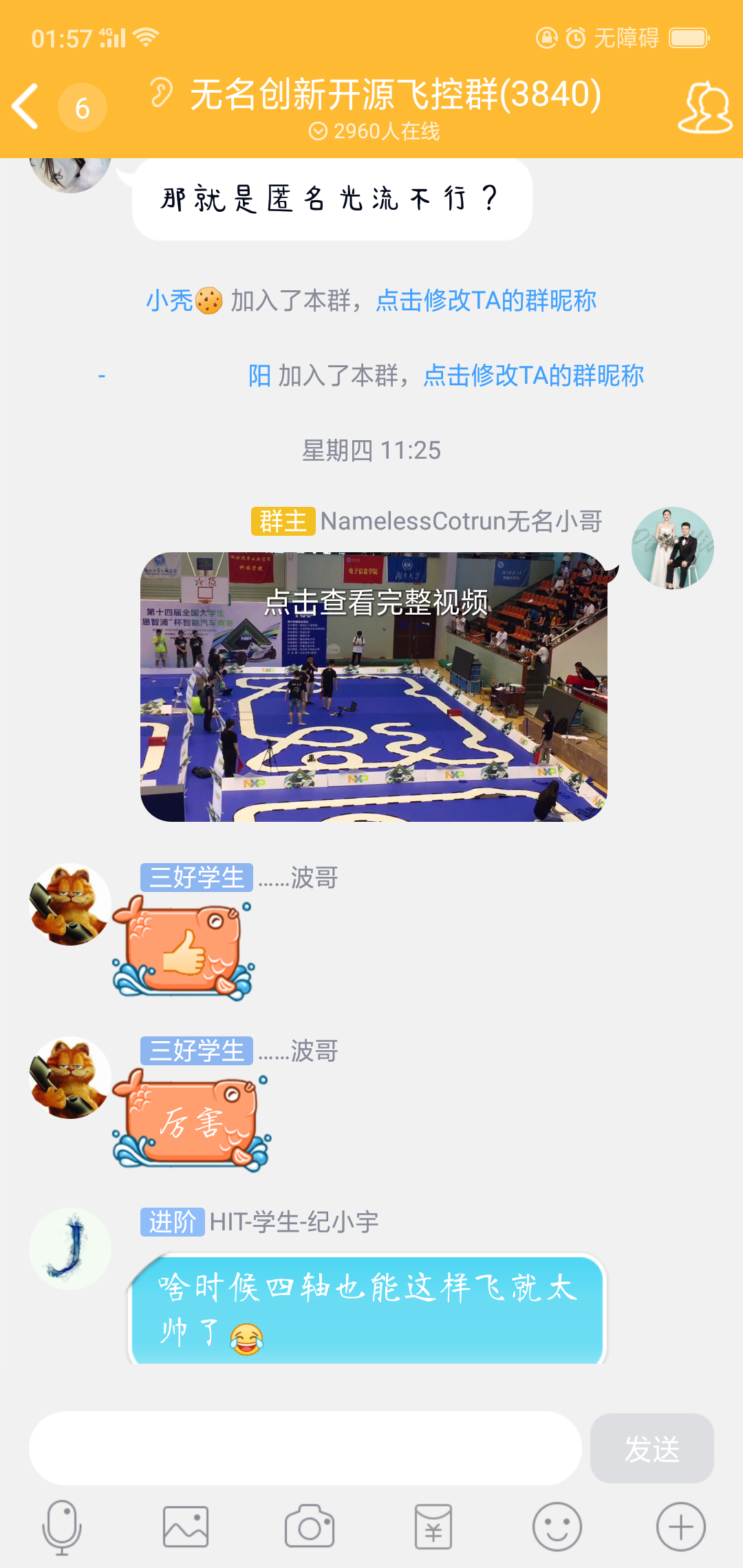Tap link to edit 阳's group nickname
743x1568 pixels.
pyautogui.click(x=533, y=375)
